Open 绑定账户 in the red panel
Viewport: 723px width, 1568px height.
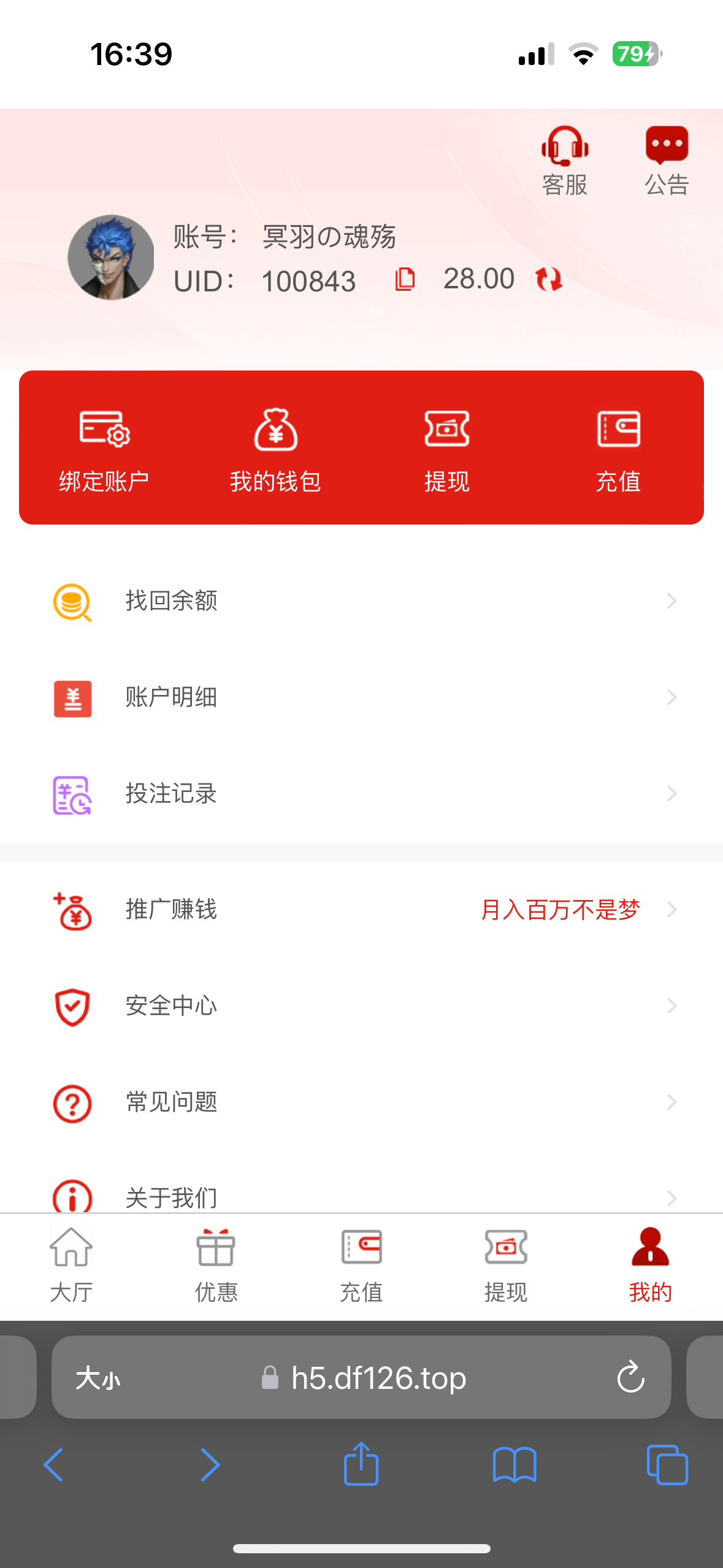pyautogui.click(x=104, y=450)
